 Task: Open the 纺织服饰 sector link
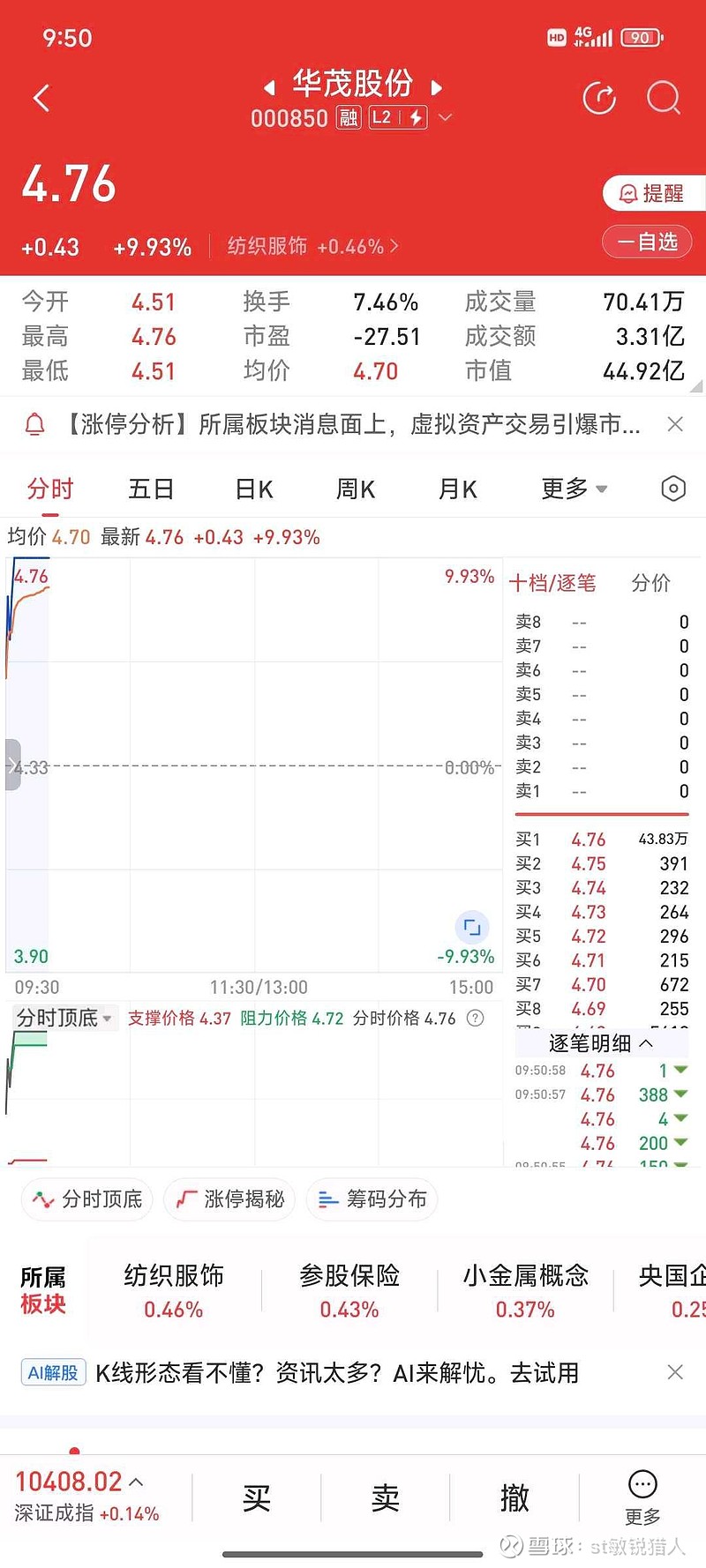pos(313,246)
